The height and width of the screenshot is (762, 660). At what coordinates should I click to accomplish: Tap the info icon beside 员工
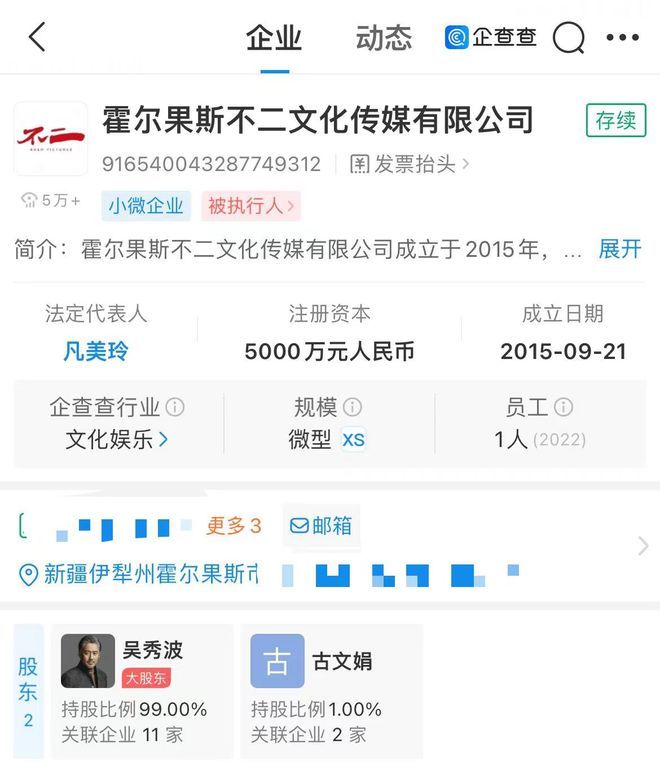pyautogui.click(x=563, y=408)
